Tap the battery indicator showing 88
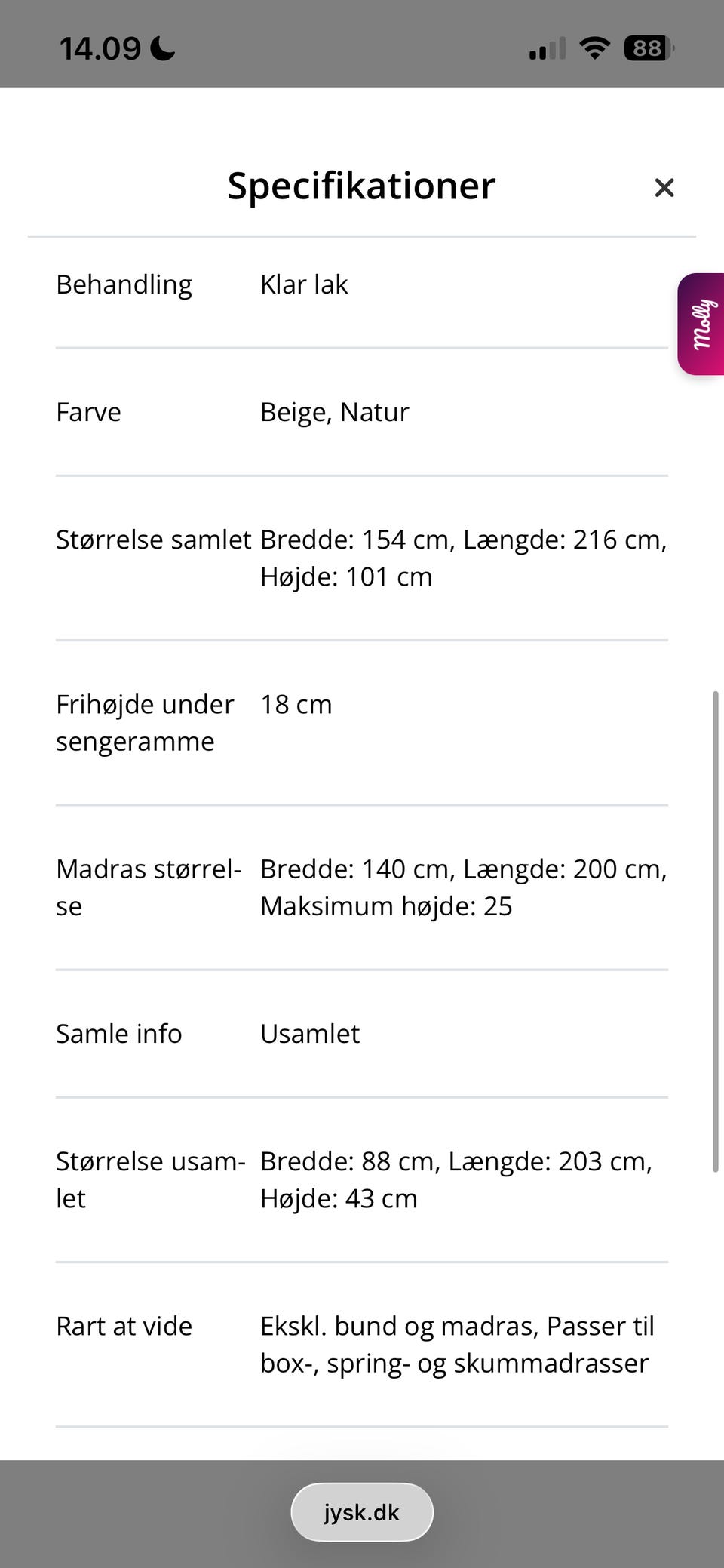This screenshot has width=724, height=1568. click(x=645, y=48)
